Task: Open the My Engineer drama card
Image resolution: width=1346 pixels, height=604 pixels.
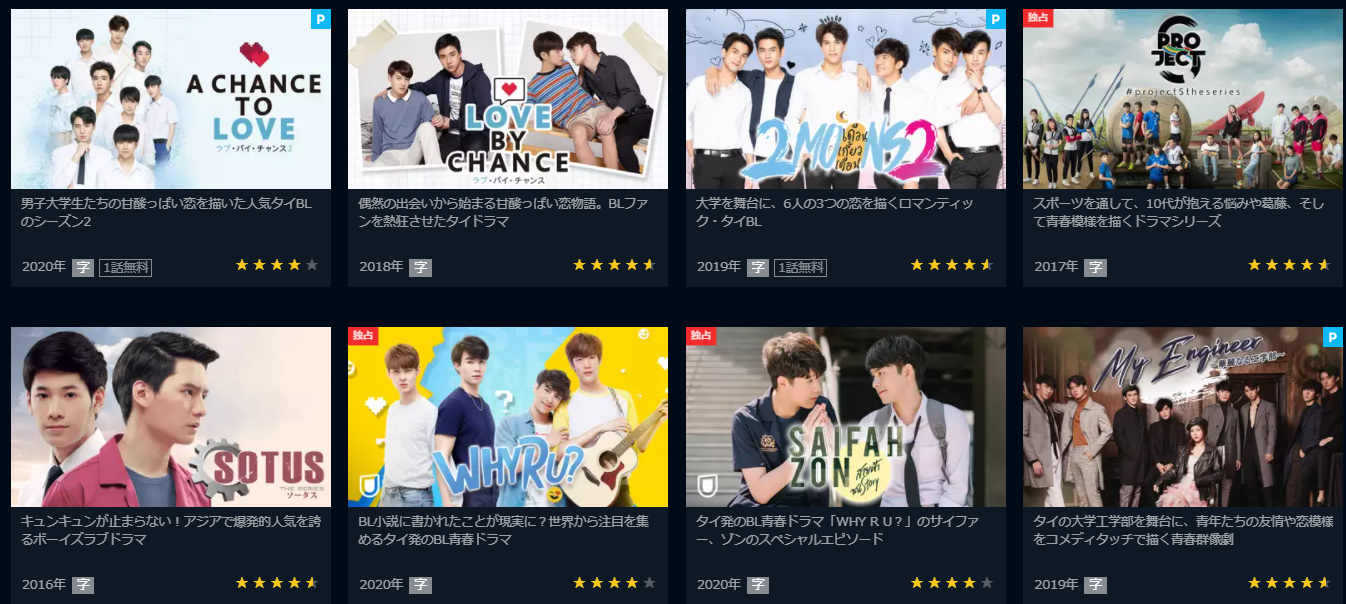Action: [1182, 417]
